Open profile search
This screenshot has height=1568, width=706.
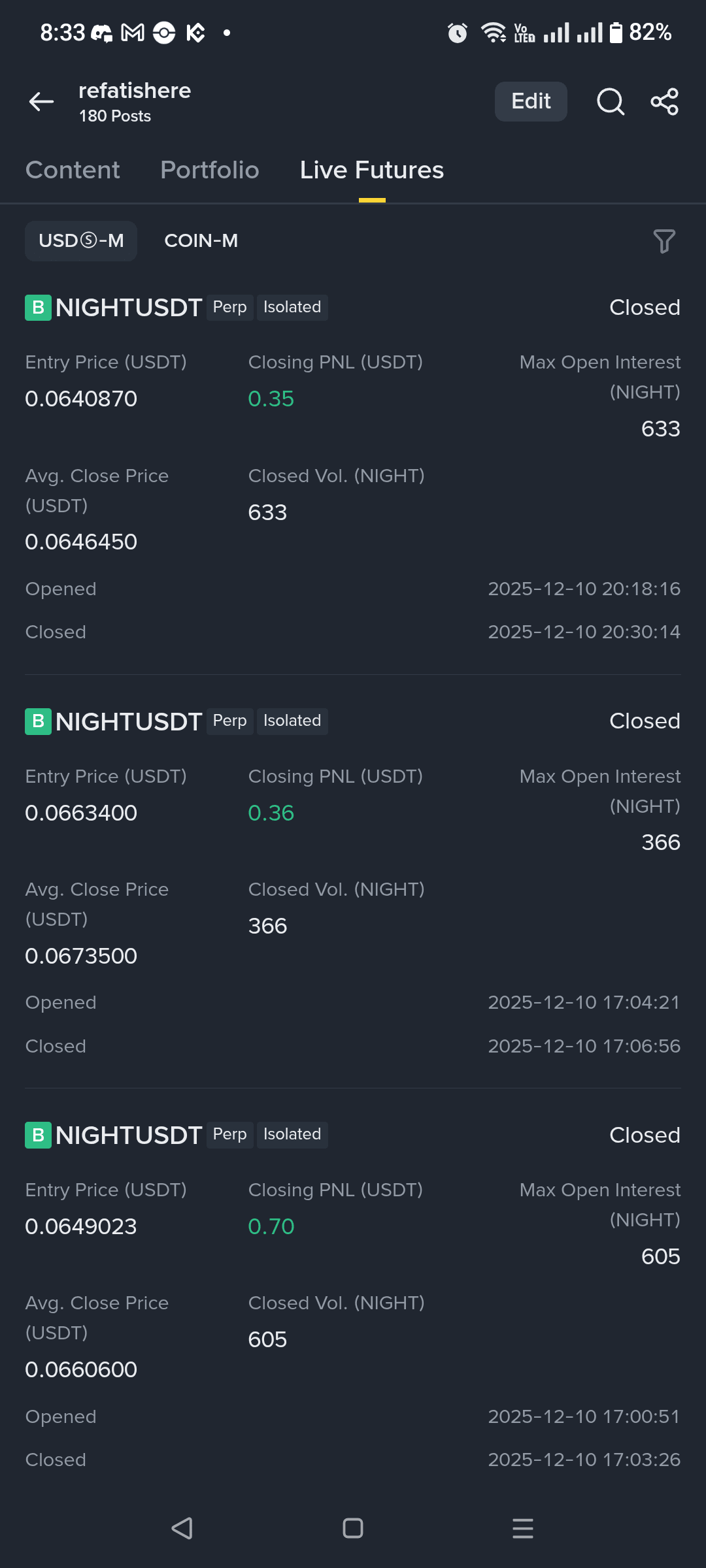pos(610,102)
